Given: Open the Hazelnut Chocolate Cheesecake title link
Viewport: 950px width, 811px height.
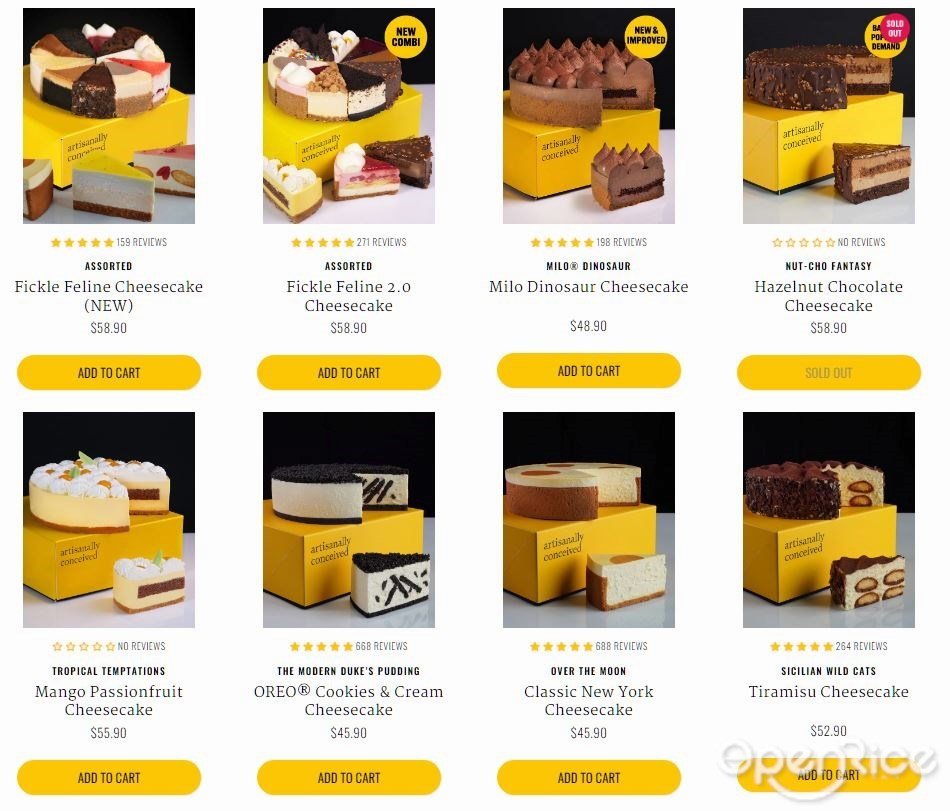Looking at the screenshot, I should [x=829, y=296].
